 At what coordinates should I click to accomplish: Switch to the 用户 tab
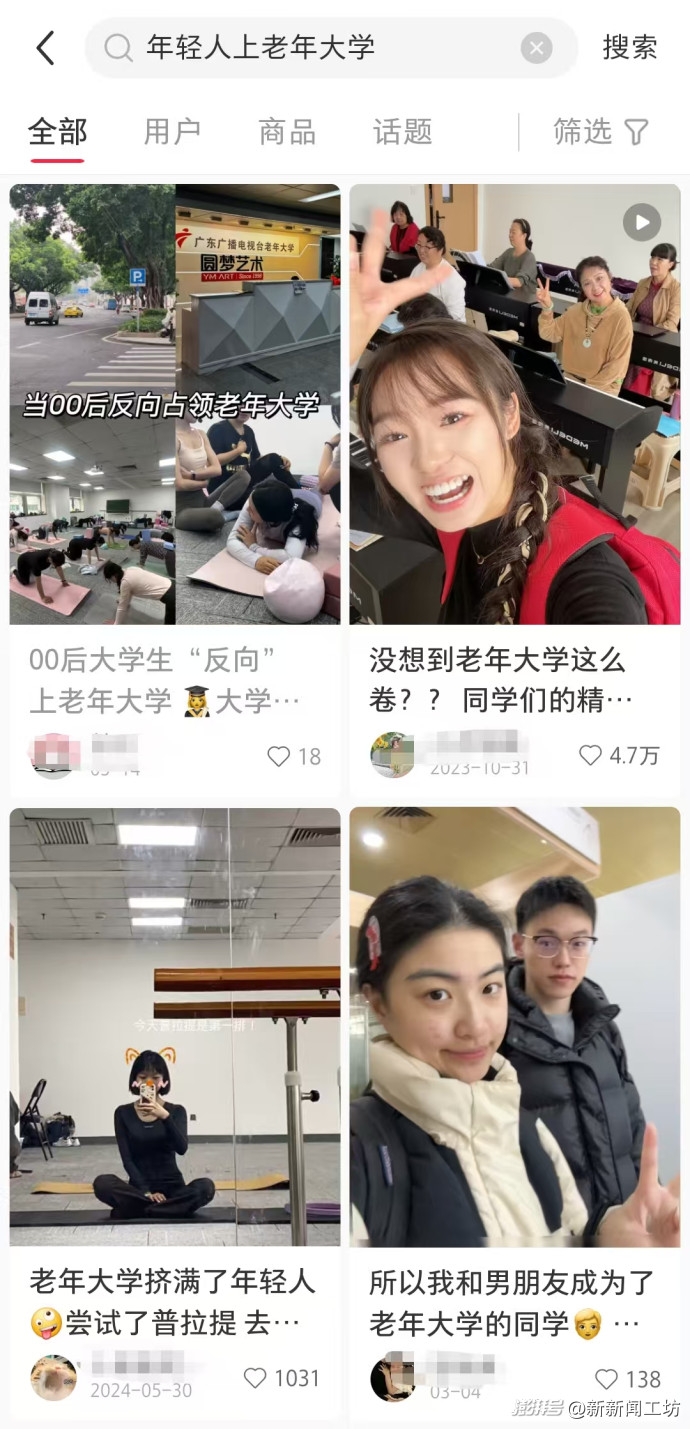click(172, 132)
